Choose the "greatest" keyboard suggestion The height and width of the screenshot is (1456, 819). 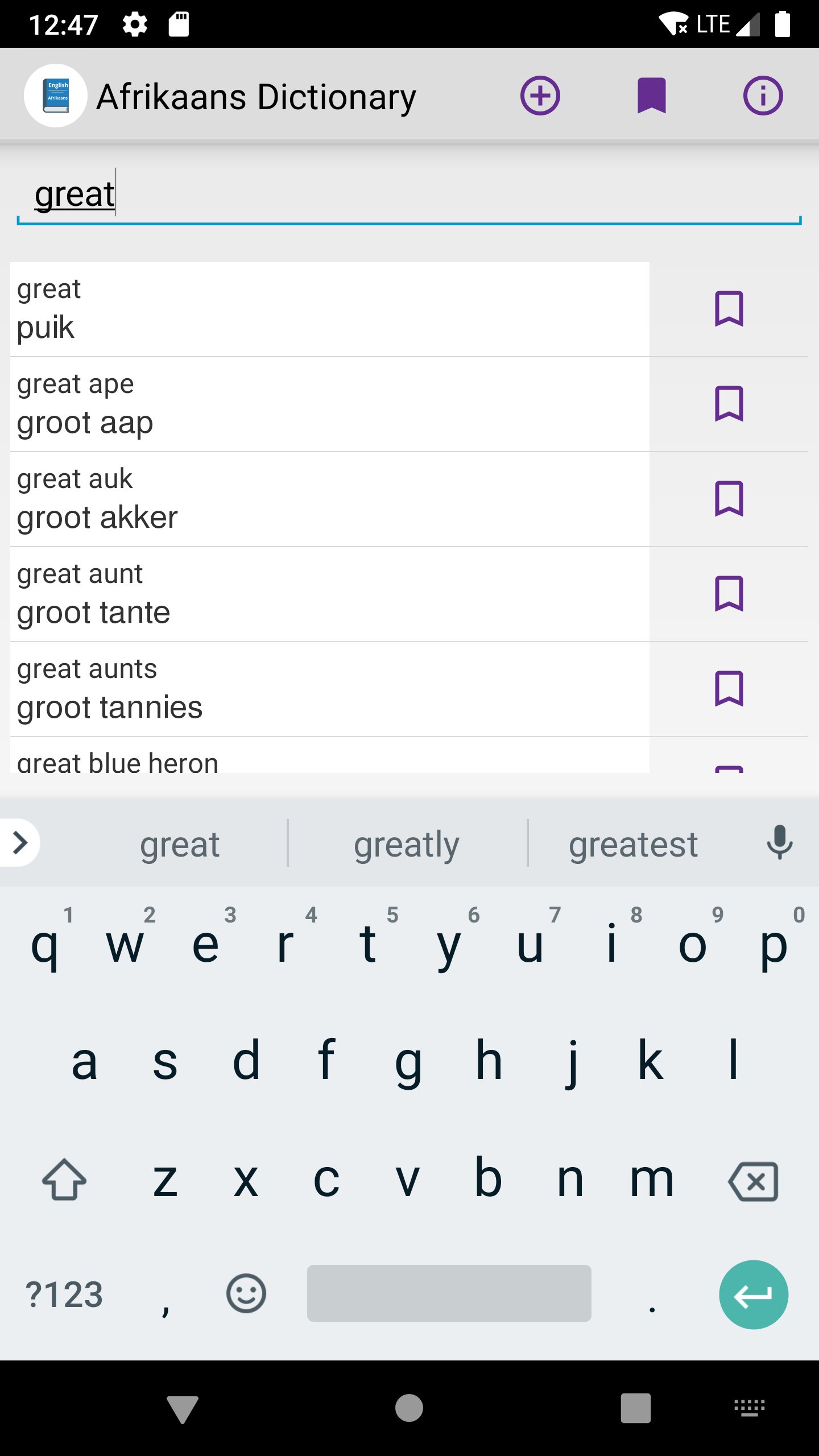pos(633,844)
